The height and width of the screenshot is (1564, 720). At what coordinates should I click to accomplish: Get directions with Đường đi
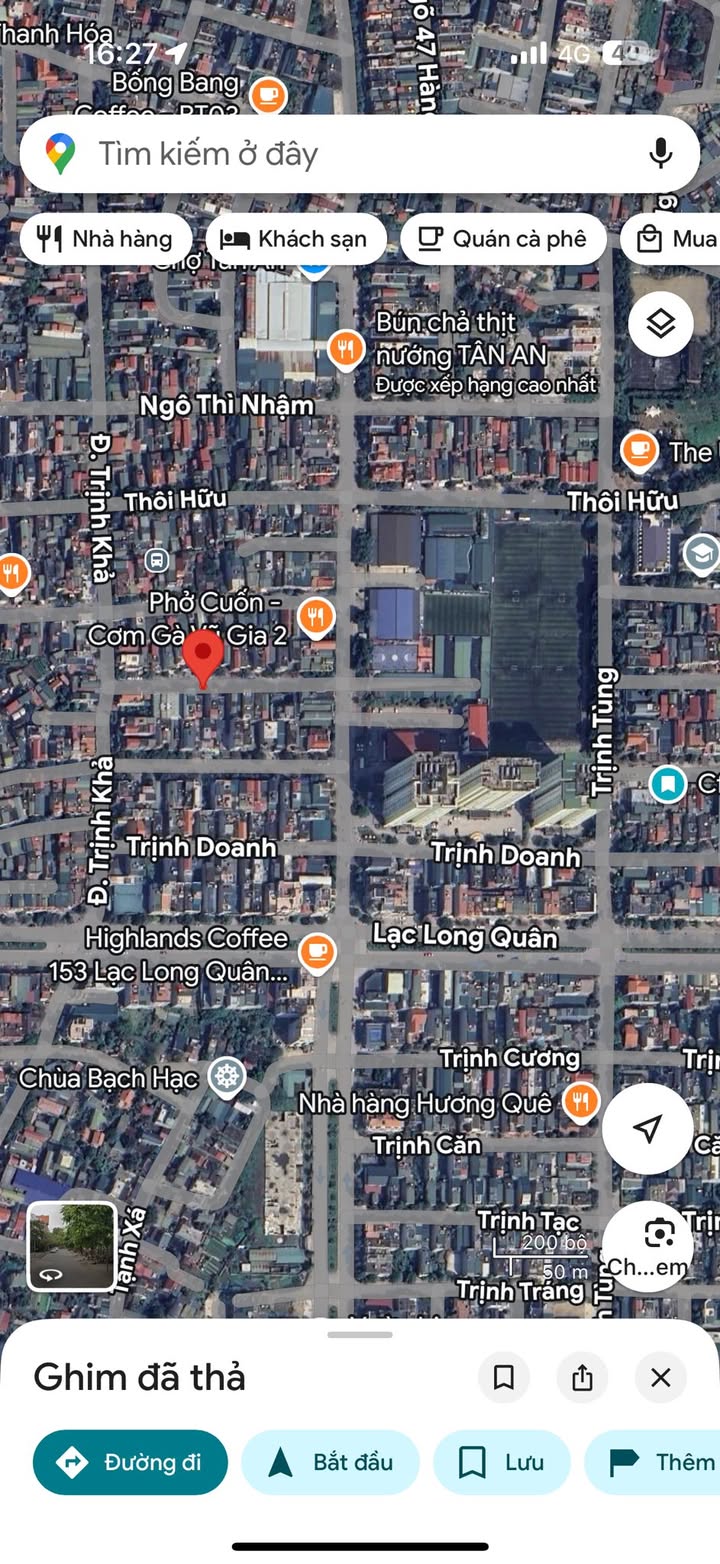tap(130, 1462)
